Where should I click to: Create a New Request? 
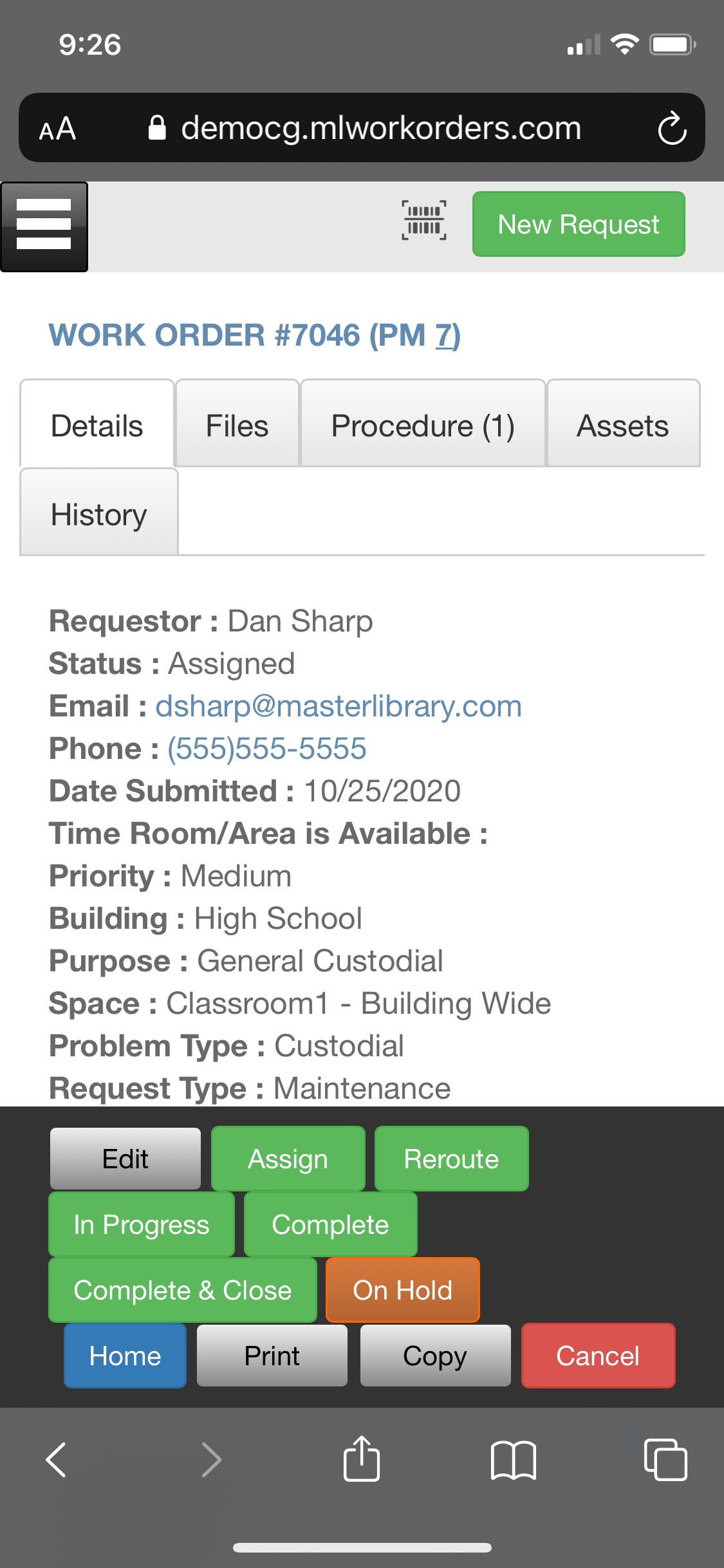tap(579, 224)
